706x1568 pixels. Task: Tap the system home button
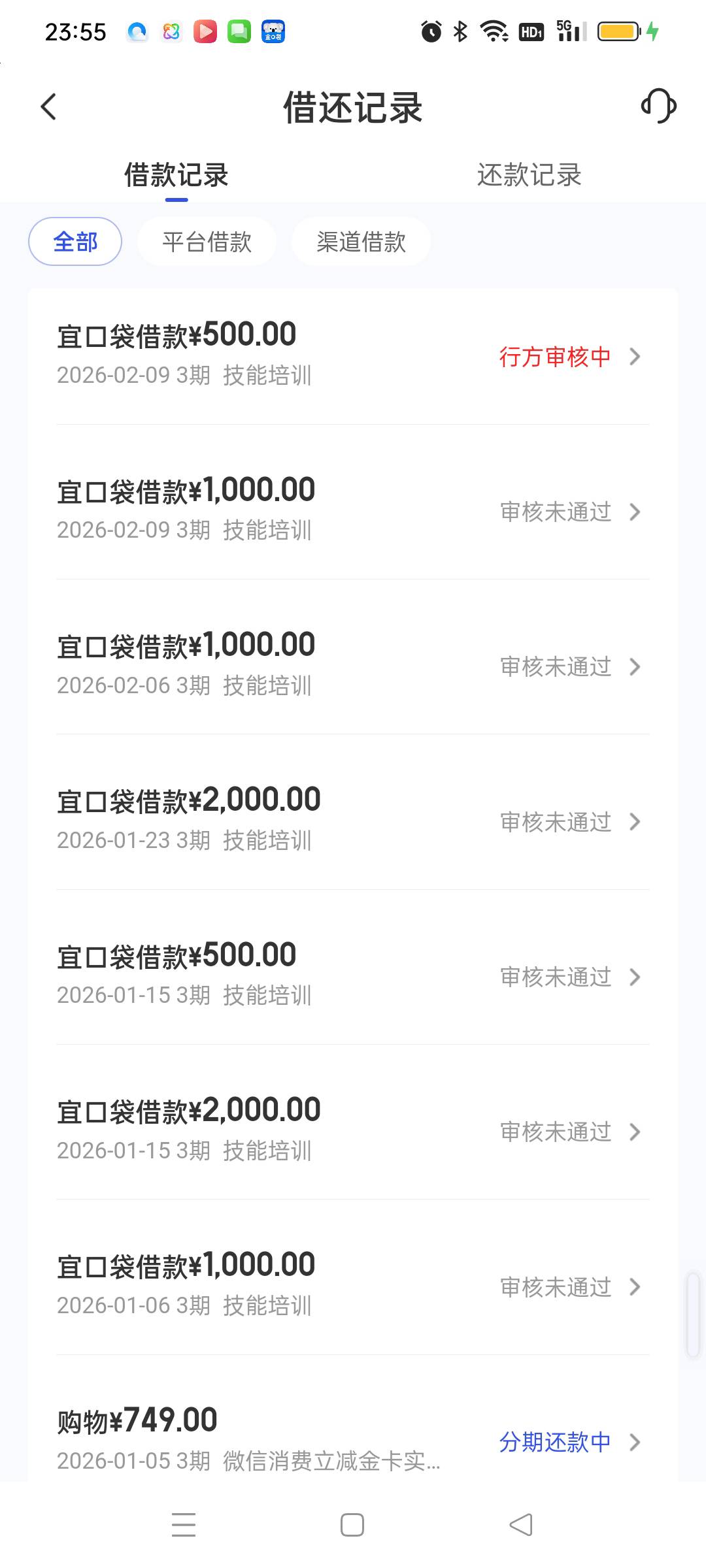click(352, 1526)
